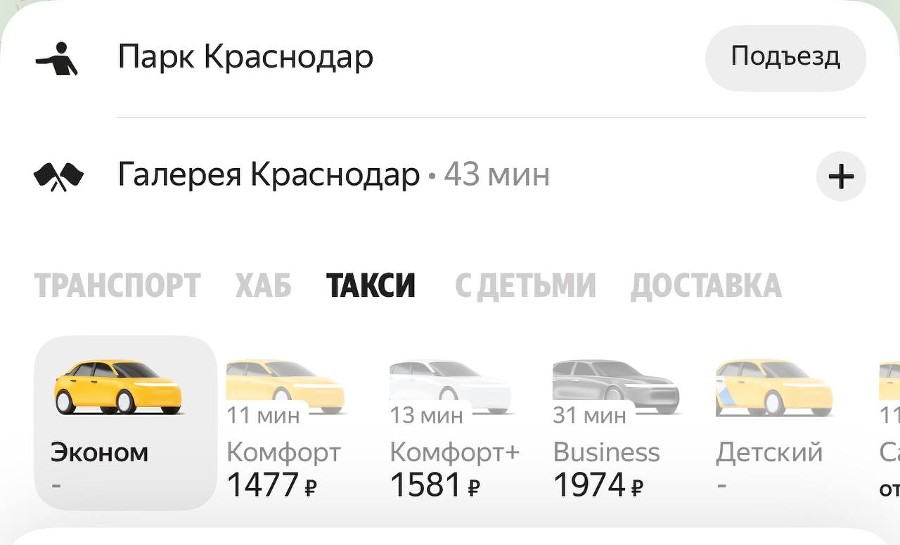Viewport: 900px width, 545px height.
Task: Change destination Галерея Краснодар
Action: (x=270, y=175)
